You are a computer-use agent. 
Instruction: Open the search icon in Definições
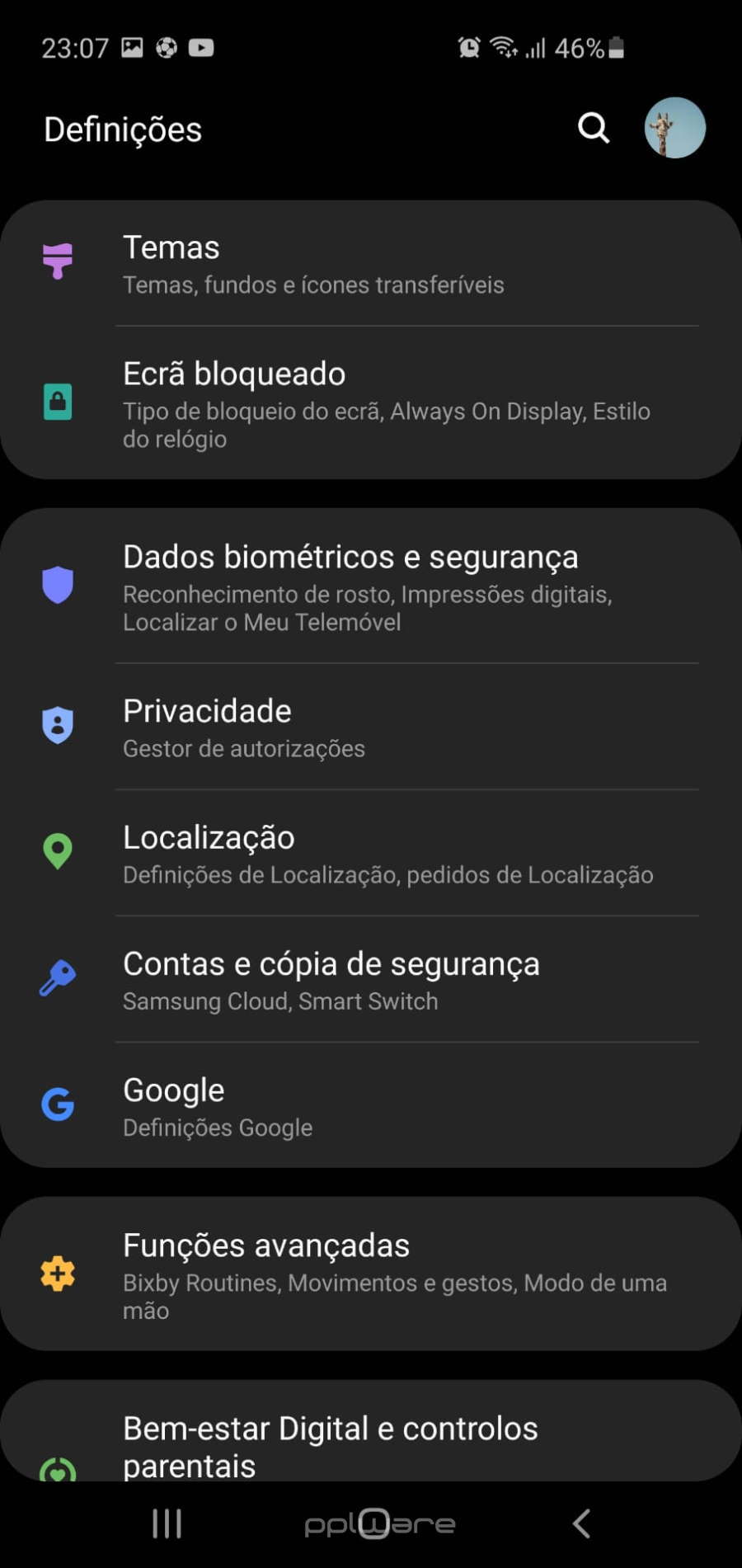[x=594, y=129]
